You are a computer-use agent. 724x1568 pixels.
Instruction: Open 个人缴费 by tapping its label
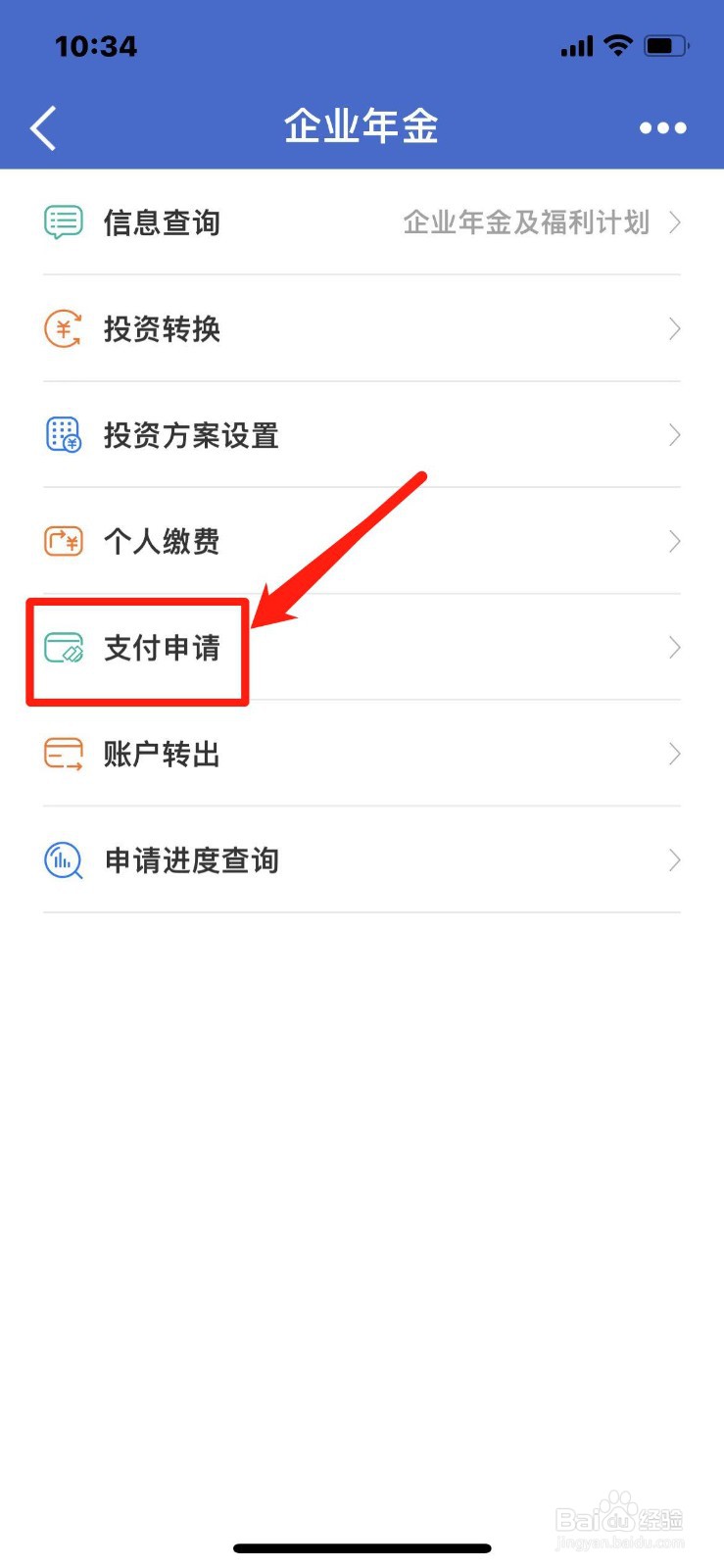point(163,541)
